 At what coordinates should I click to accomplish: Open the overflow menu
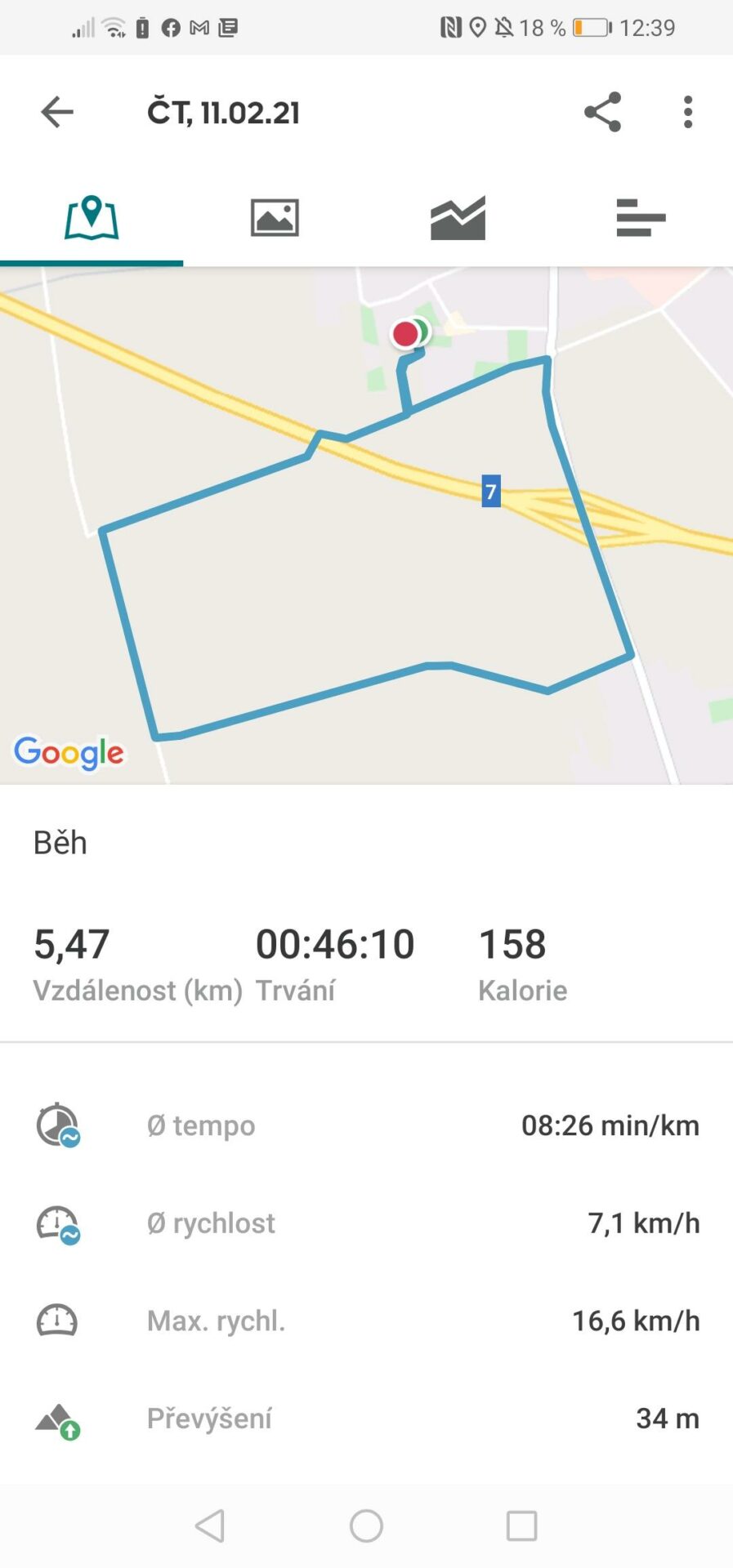coord(688,112)
